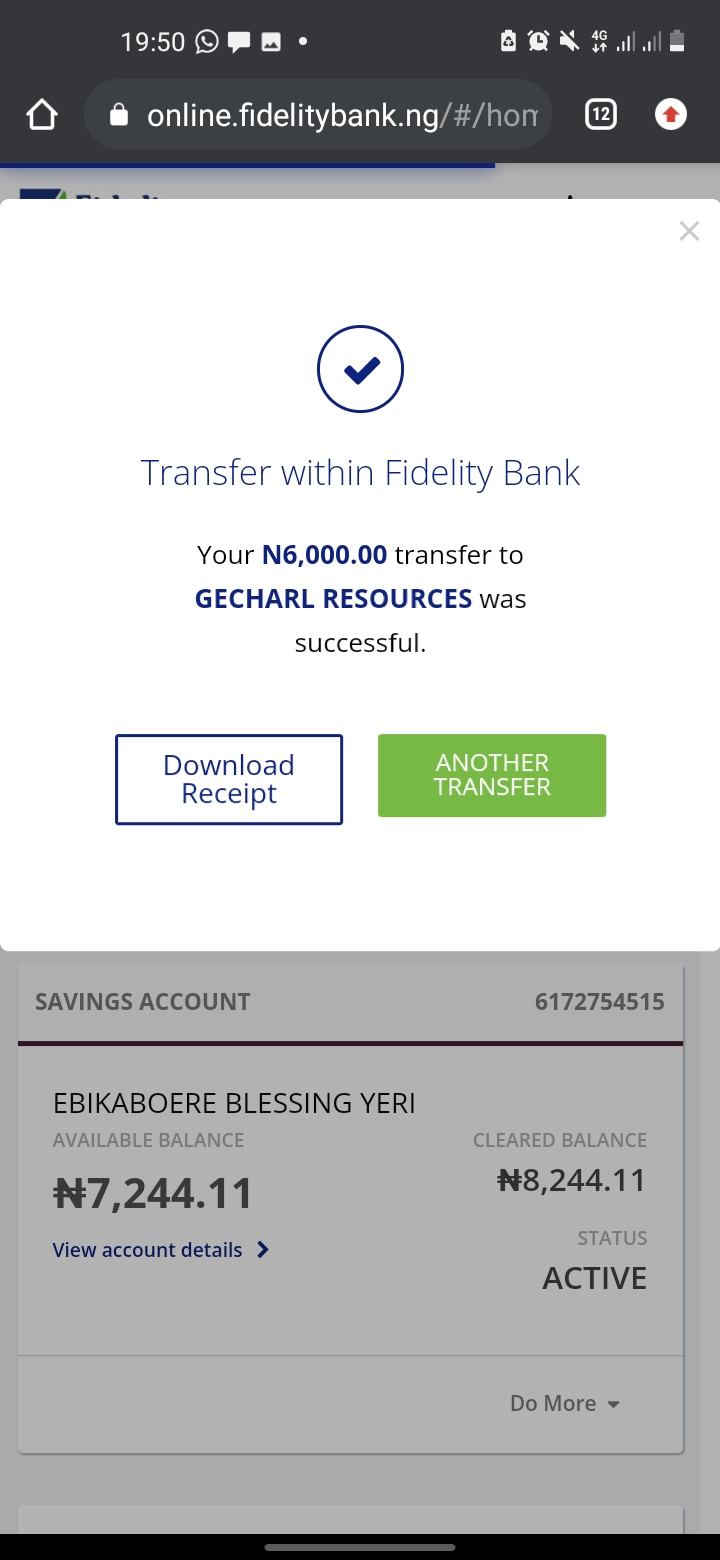Open the browser home page icon
The height and width of the screenshot is (1560, 720).
click(42, 115)
